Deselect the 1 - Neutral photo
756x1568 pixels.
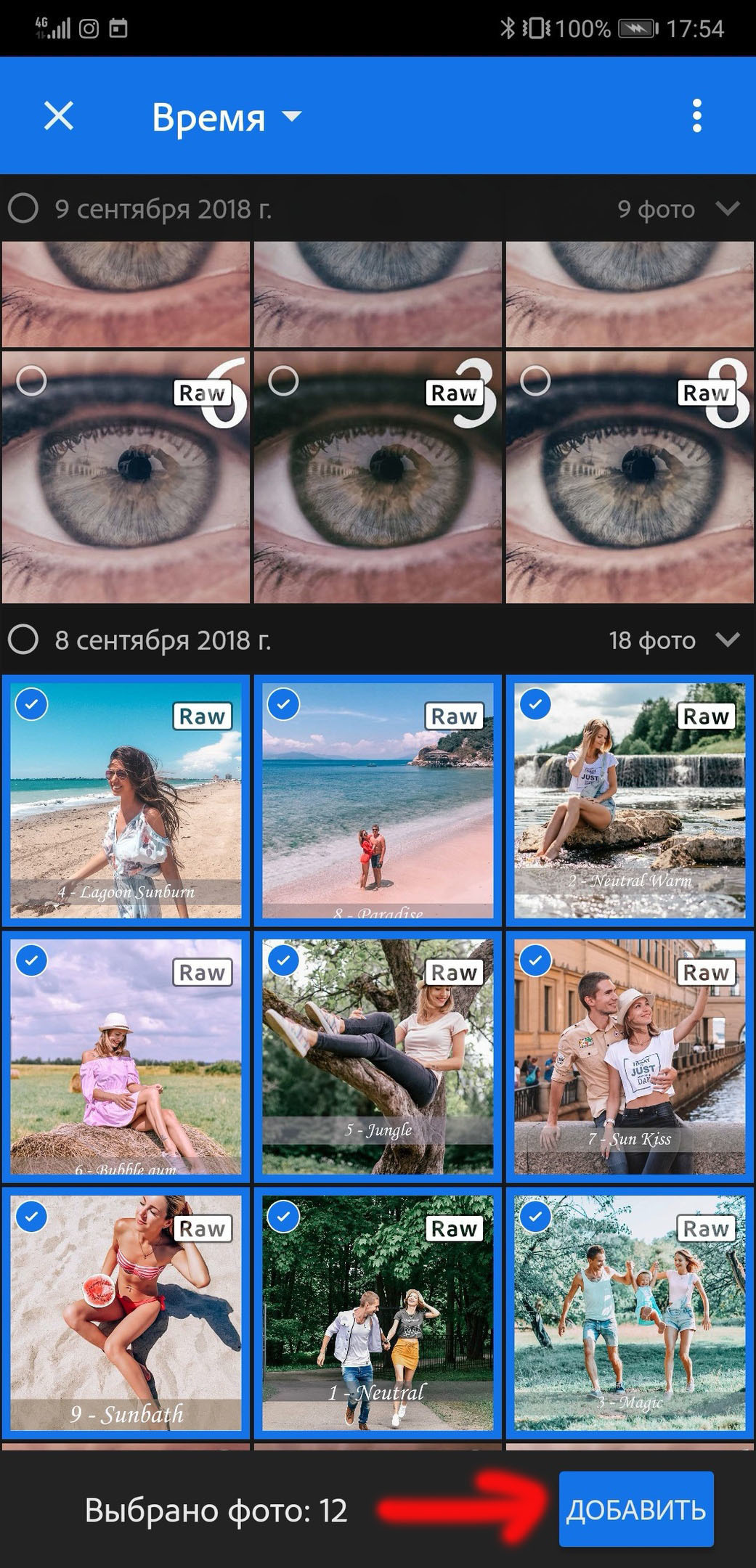283,1217
